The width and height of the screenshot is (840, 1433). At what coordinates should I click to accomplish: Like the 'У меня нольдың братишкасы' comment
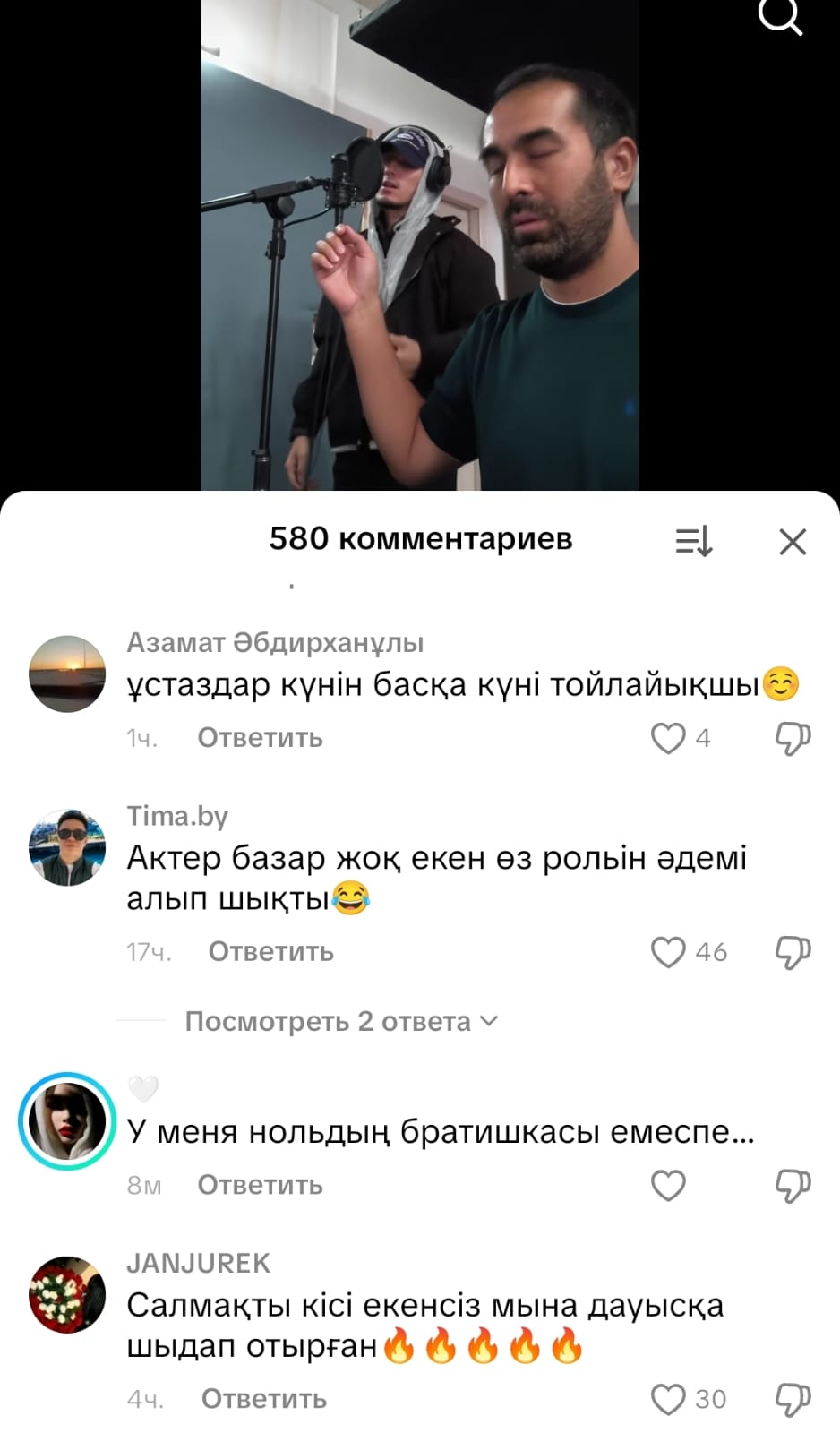(x=668, y=1186)
